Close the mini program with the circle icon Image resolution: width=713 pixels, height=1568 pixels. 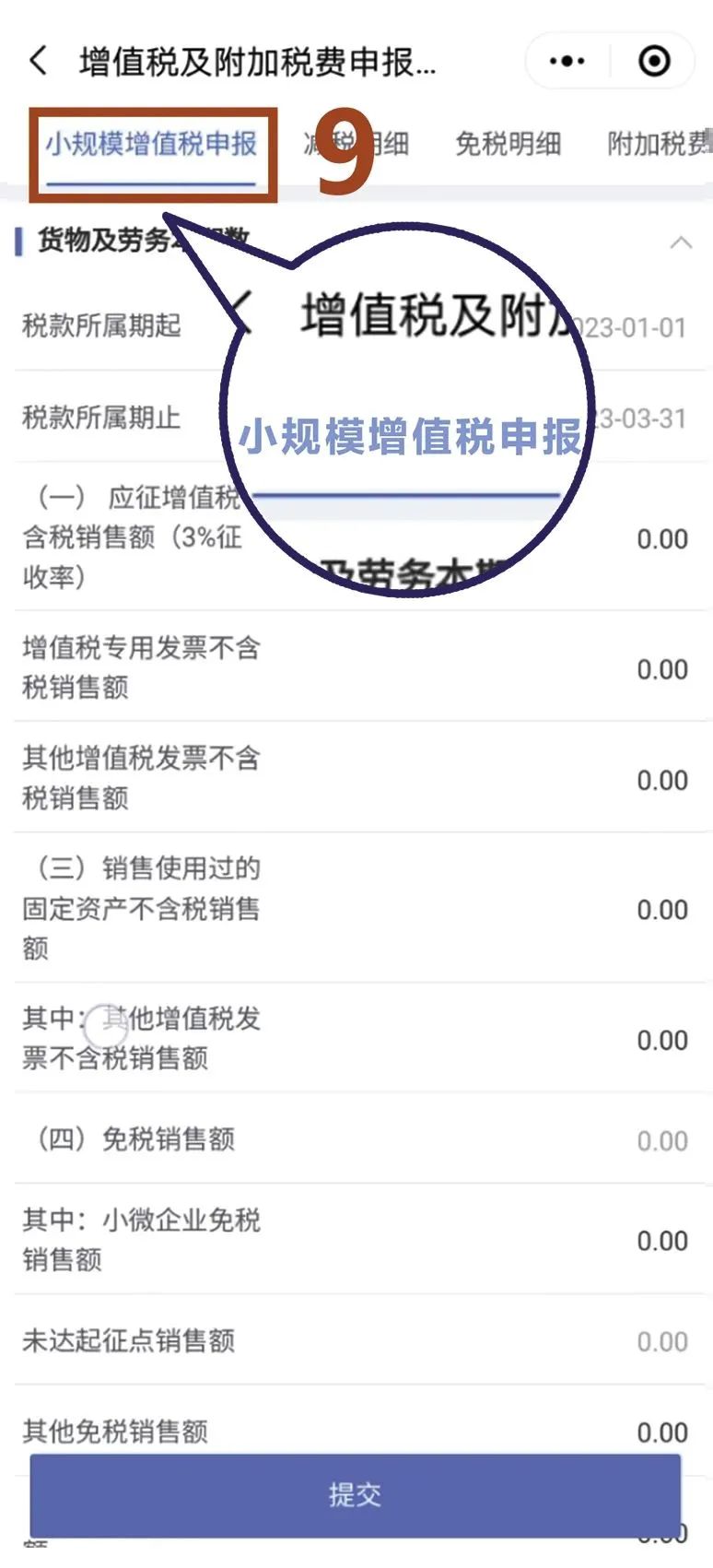(x=654, y=62)
